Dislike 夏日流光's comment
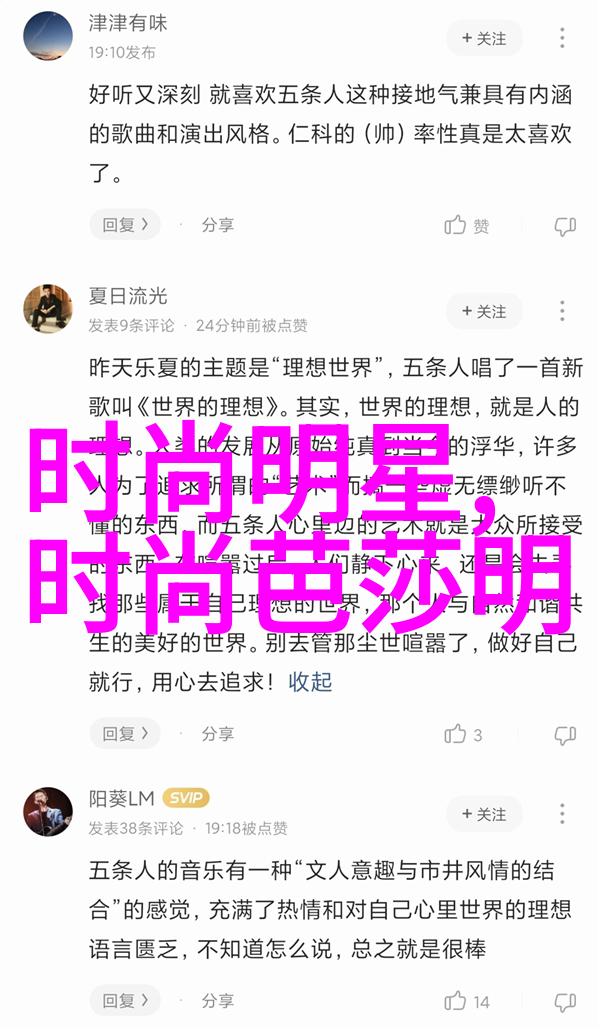This screenshot has height=1029, width=600. click(x=565, y=734)
